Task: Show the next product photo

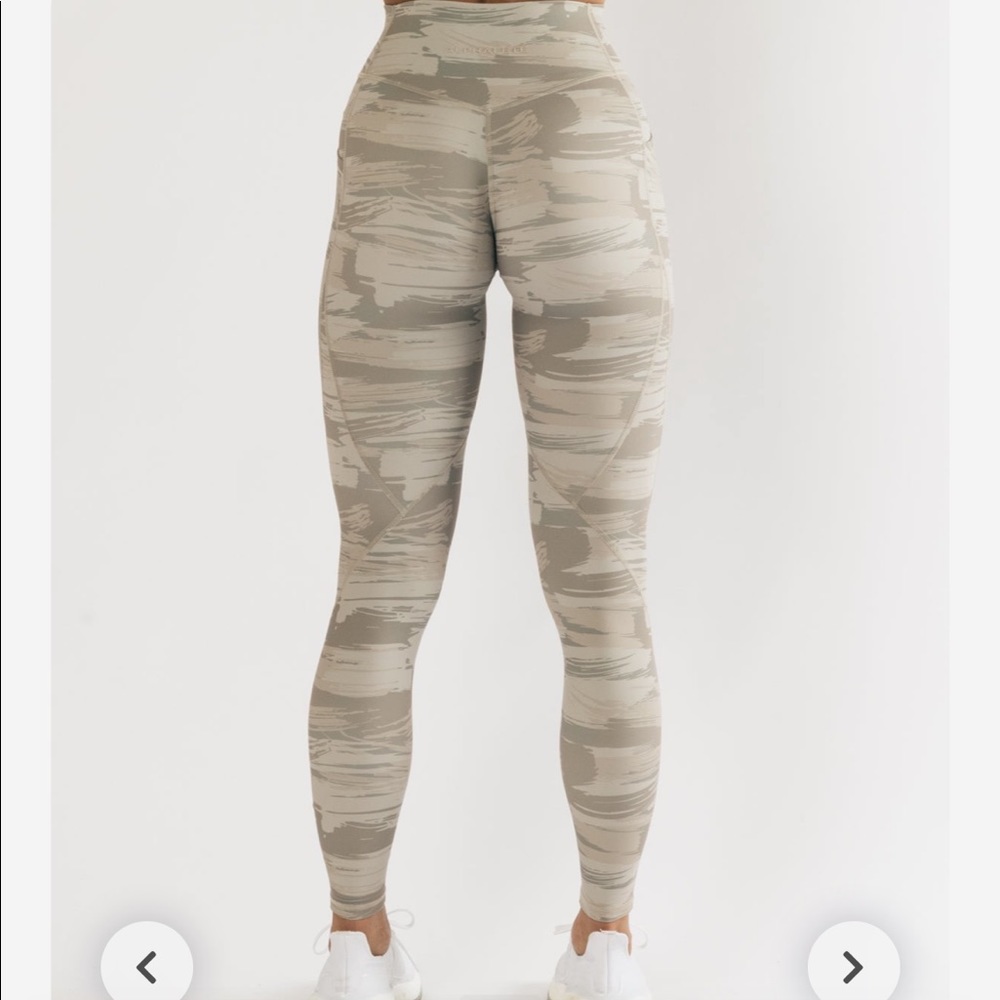Action: [852, 966]
